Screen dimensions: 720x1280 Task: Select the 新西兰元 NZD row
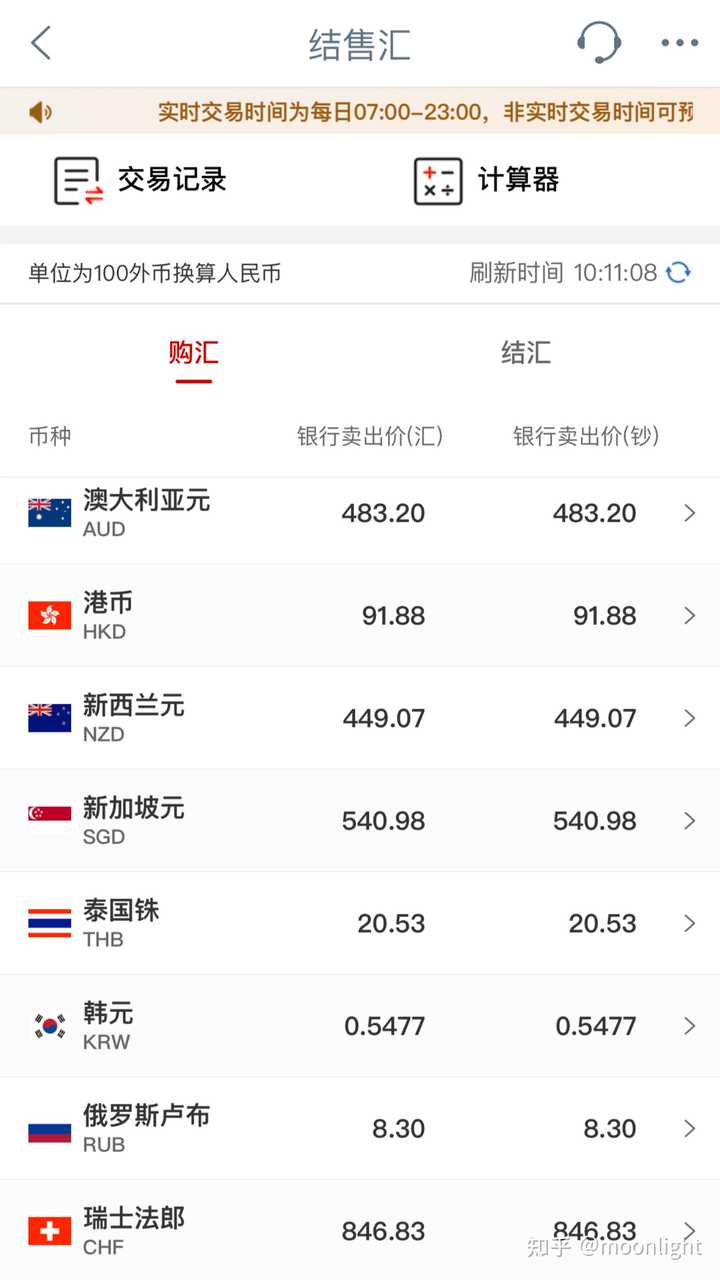(x=360, y=718)
